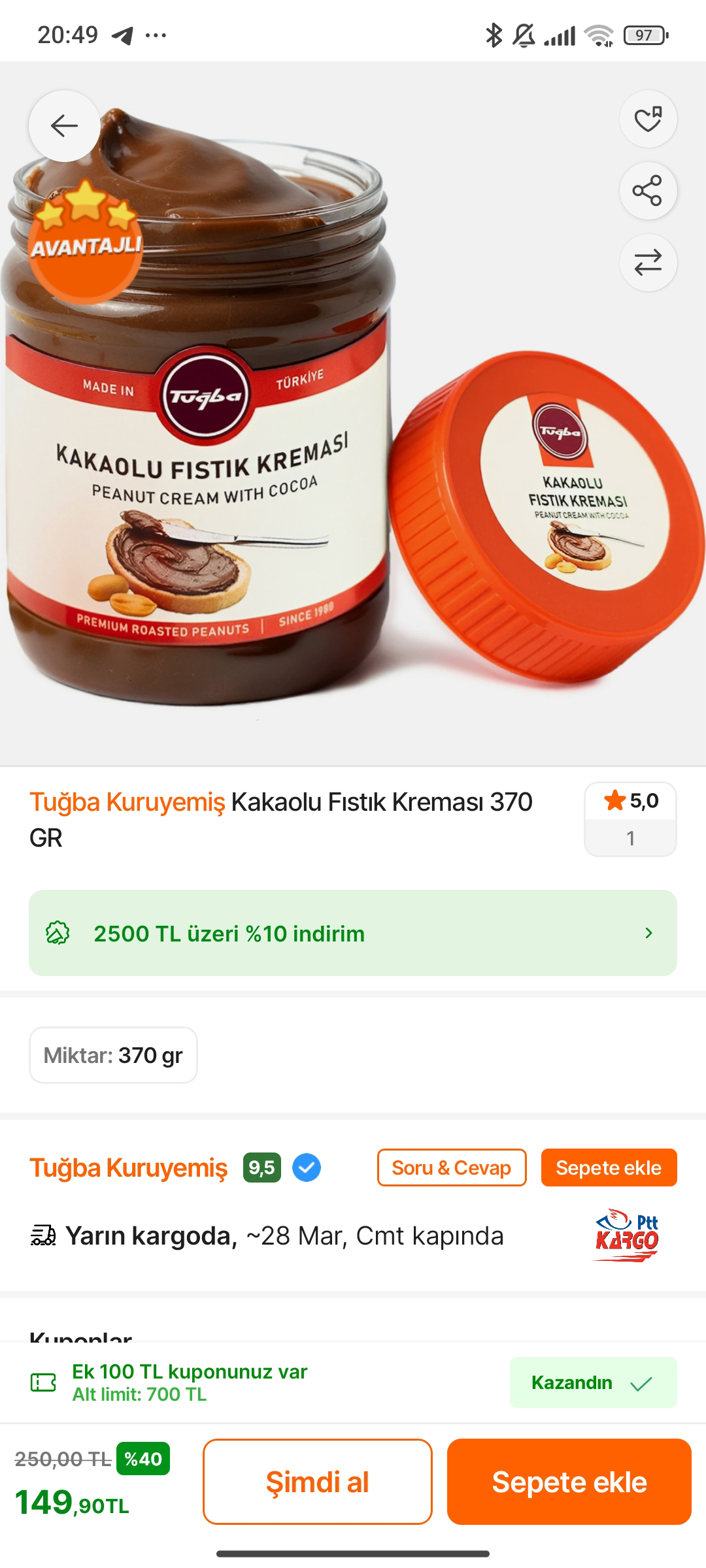Screen dimensions: 706x1568
Task: Open 2500 TL üzeri %10 indirim banner
Action: (353, 933)
